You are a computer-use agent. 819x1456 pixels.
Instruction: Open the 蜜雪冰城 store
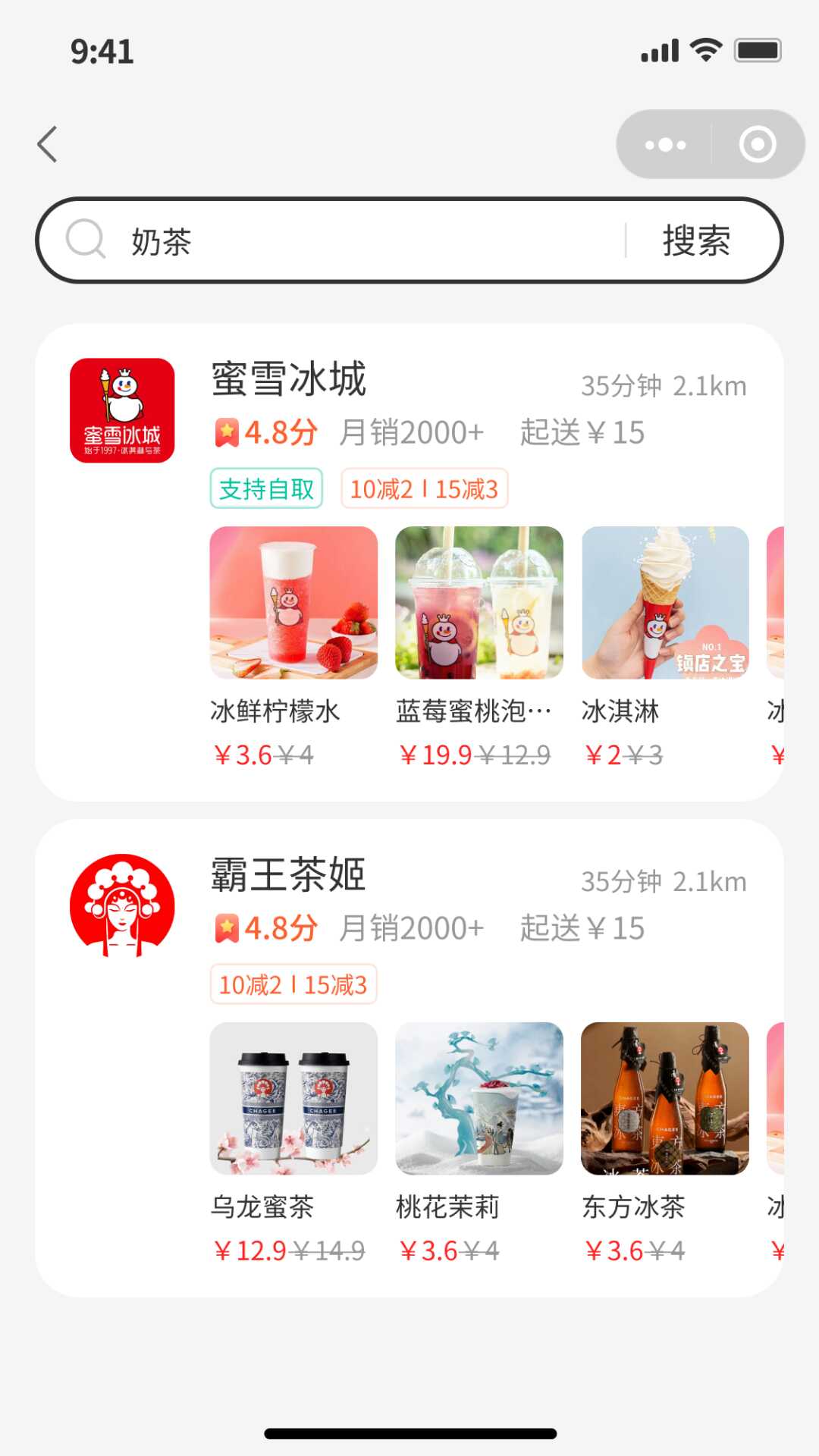pyautogui.click(x=288, y=379)
